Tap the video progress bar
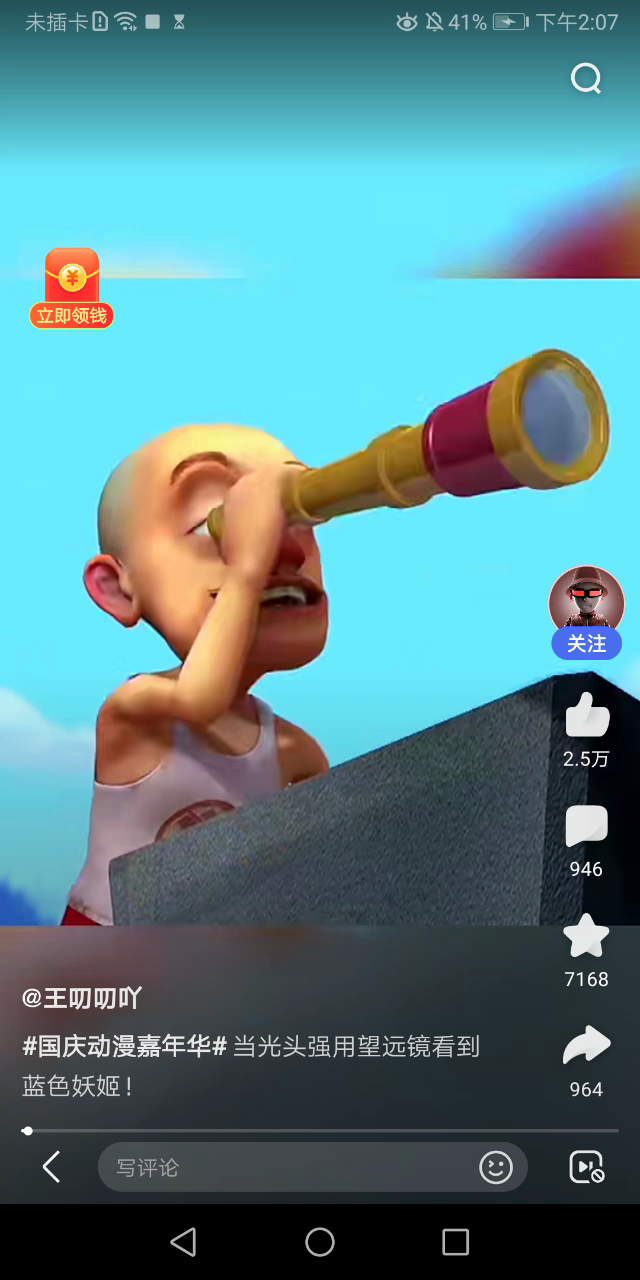This screenshot has width=640, height=1280. tap(320, 1131)
